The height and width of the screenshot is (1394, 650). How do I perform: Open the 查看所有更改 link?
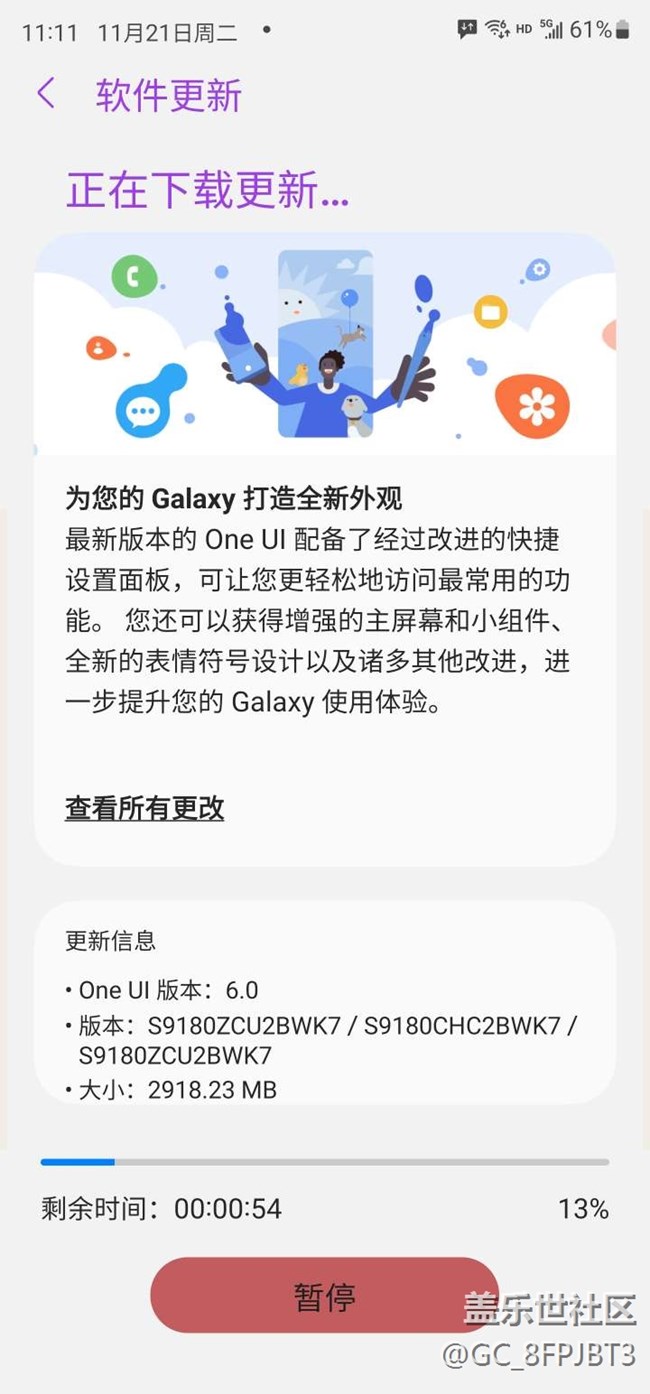(144, 808)
